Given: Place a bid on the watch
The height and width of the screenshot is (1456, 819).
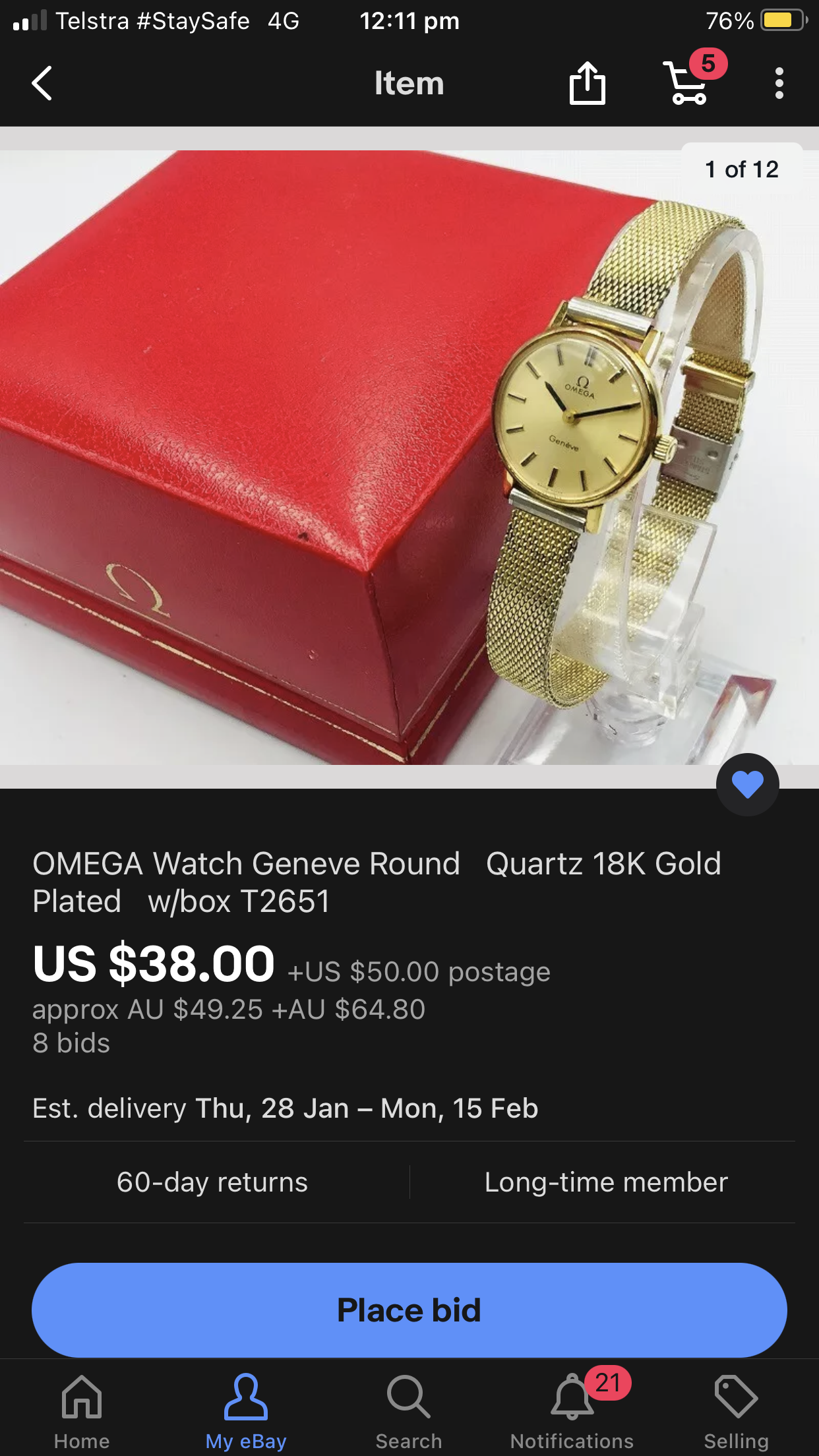Looking at the screenshot, I should [x=409, y=1310].
